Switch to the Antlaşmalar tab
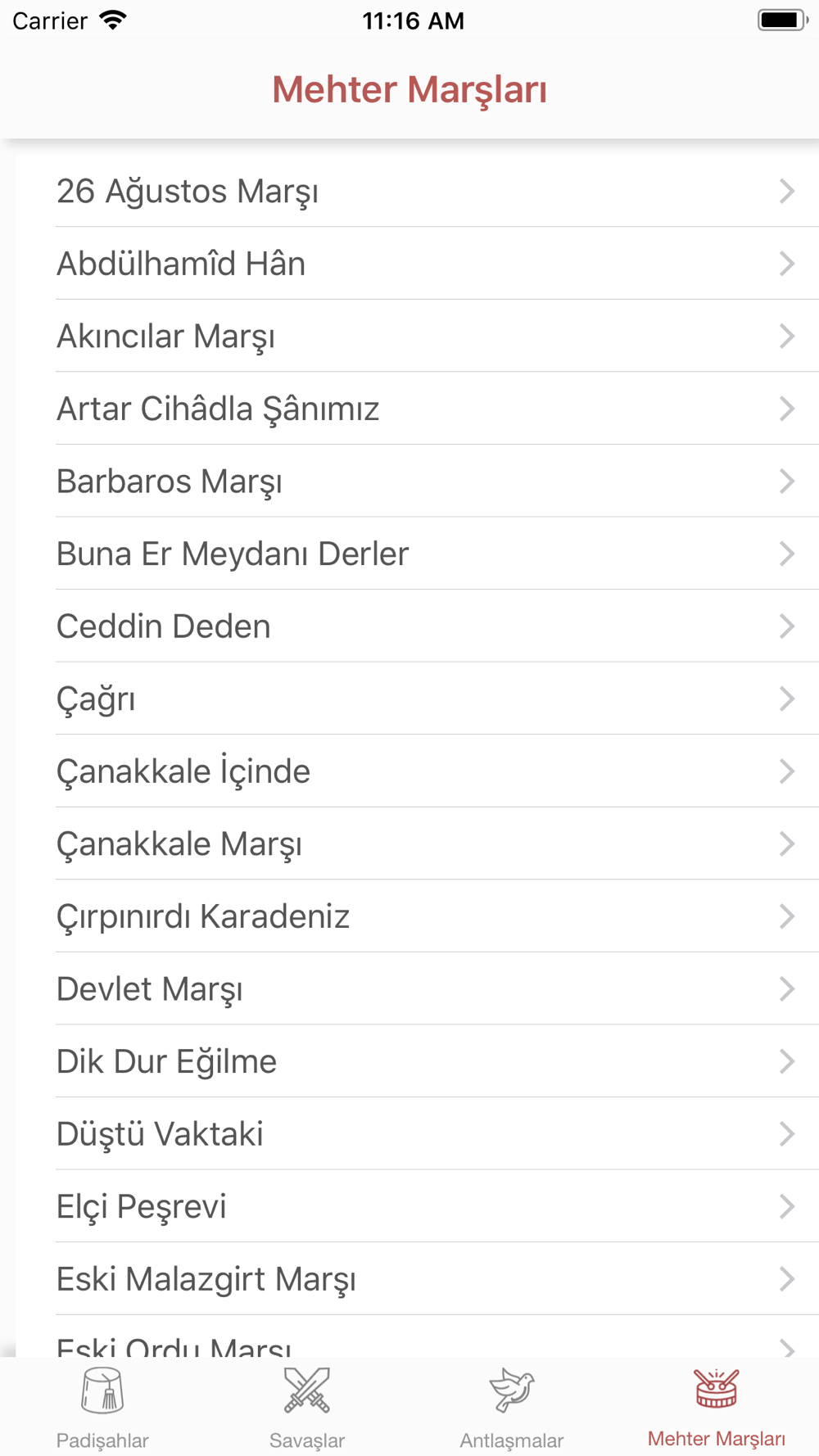819x1456 pixels. (x=512, y=1407)
